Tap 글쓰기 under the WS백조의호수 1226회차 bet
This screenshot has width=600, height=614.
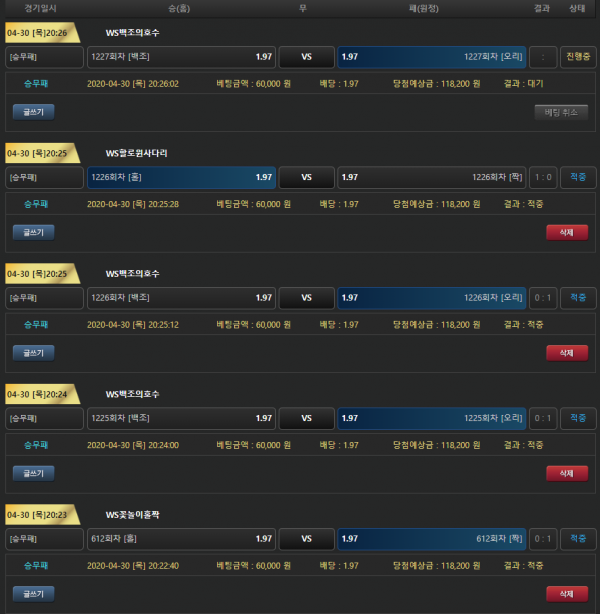click(33, 352)
